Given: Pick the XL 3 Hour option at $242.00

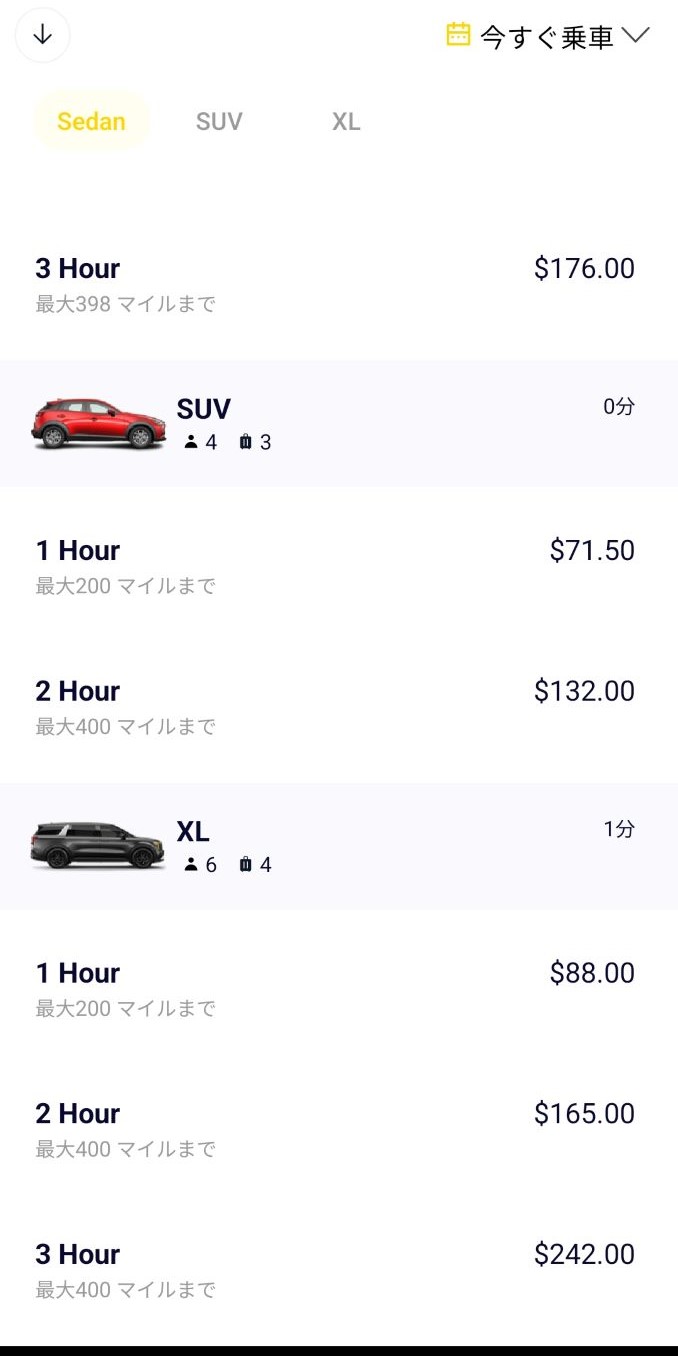Looking at the screenshot, I should (339, 1271).
